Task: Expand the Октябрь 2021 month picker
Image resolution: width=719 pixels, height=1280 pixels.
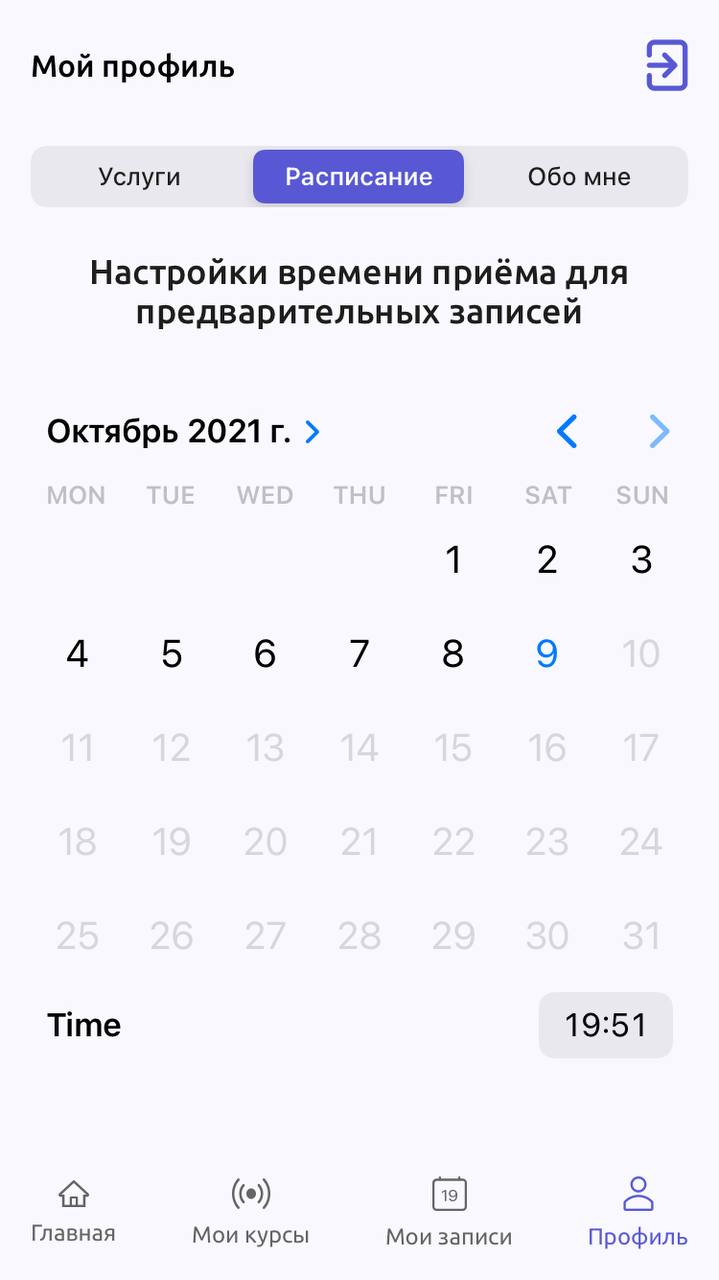Action: point(184,432)
